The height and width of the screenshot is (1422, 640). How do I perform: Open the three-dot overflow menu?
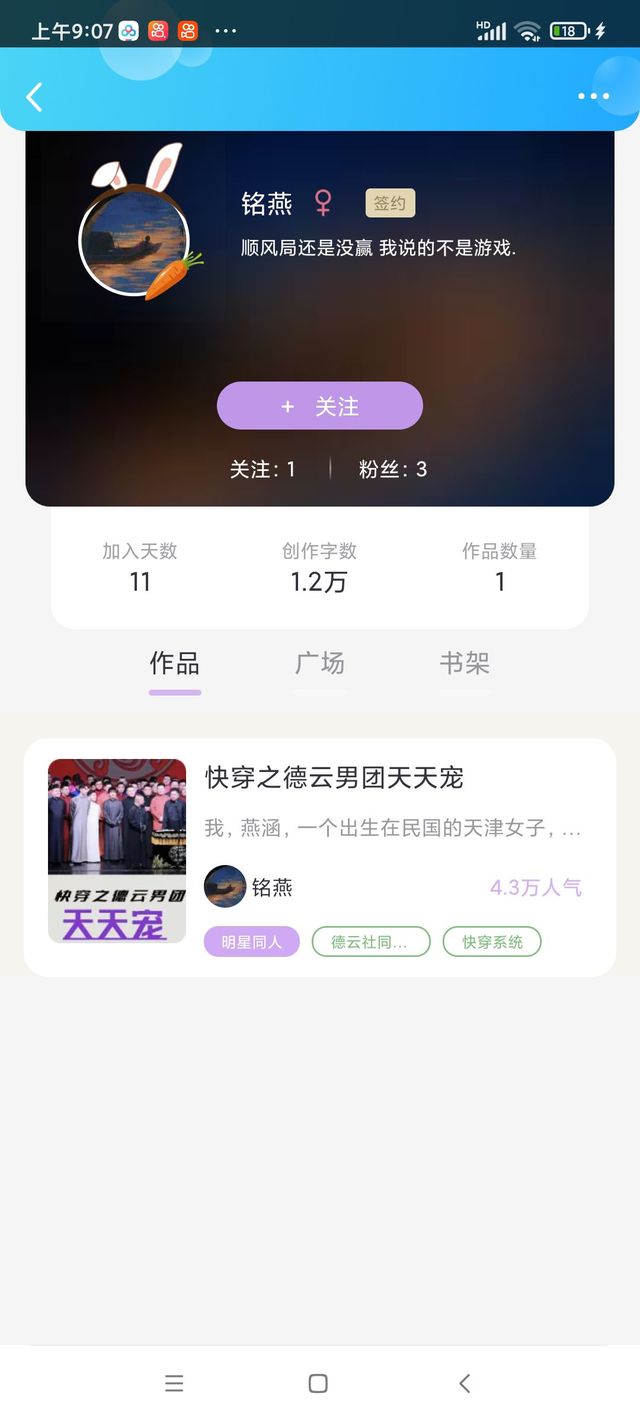click(593, 97)
